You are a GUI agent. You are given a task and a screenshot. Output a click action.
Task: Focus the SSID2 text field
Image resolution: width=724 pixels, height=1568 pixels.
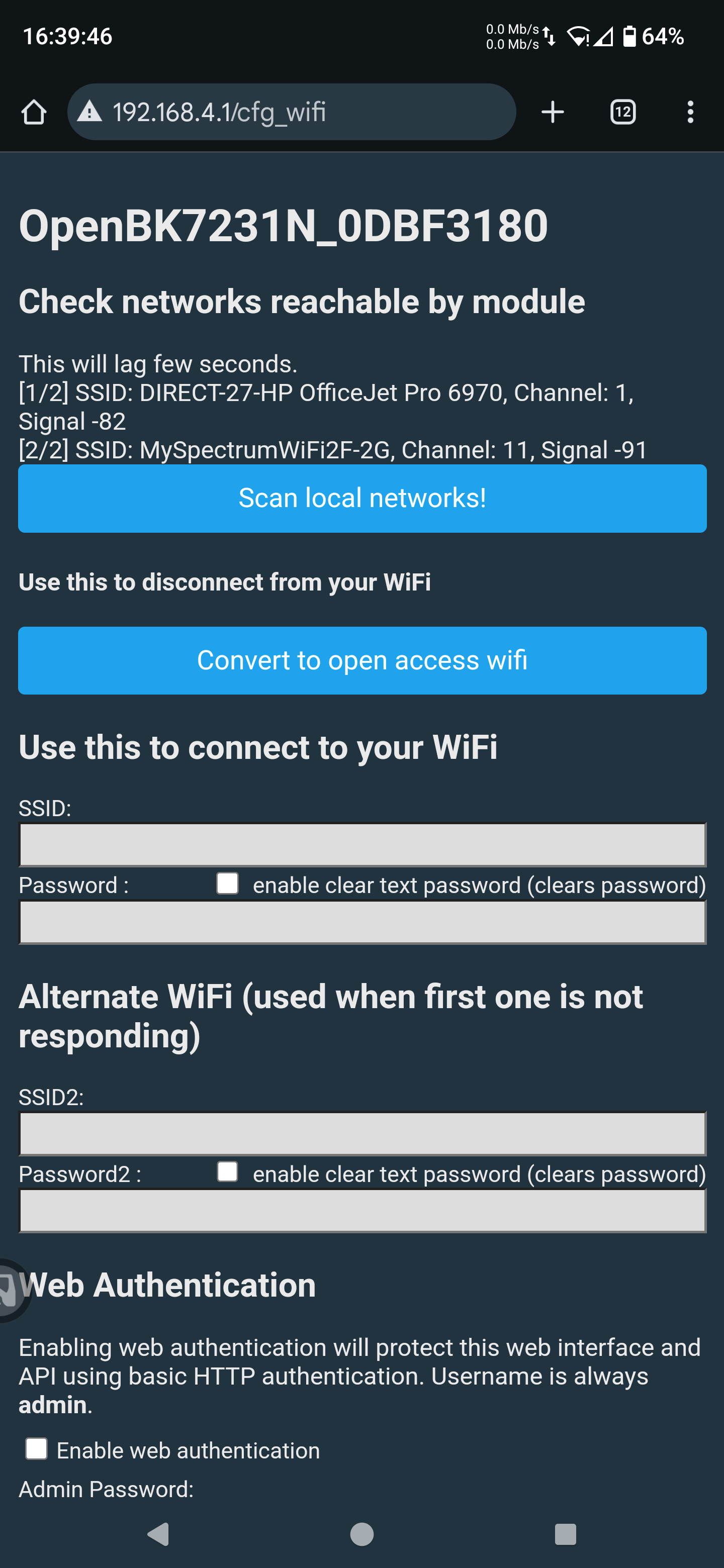pyautogui.click(x=363, y=1133)
